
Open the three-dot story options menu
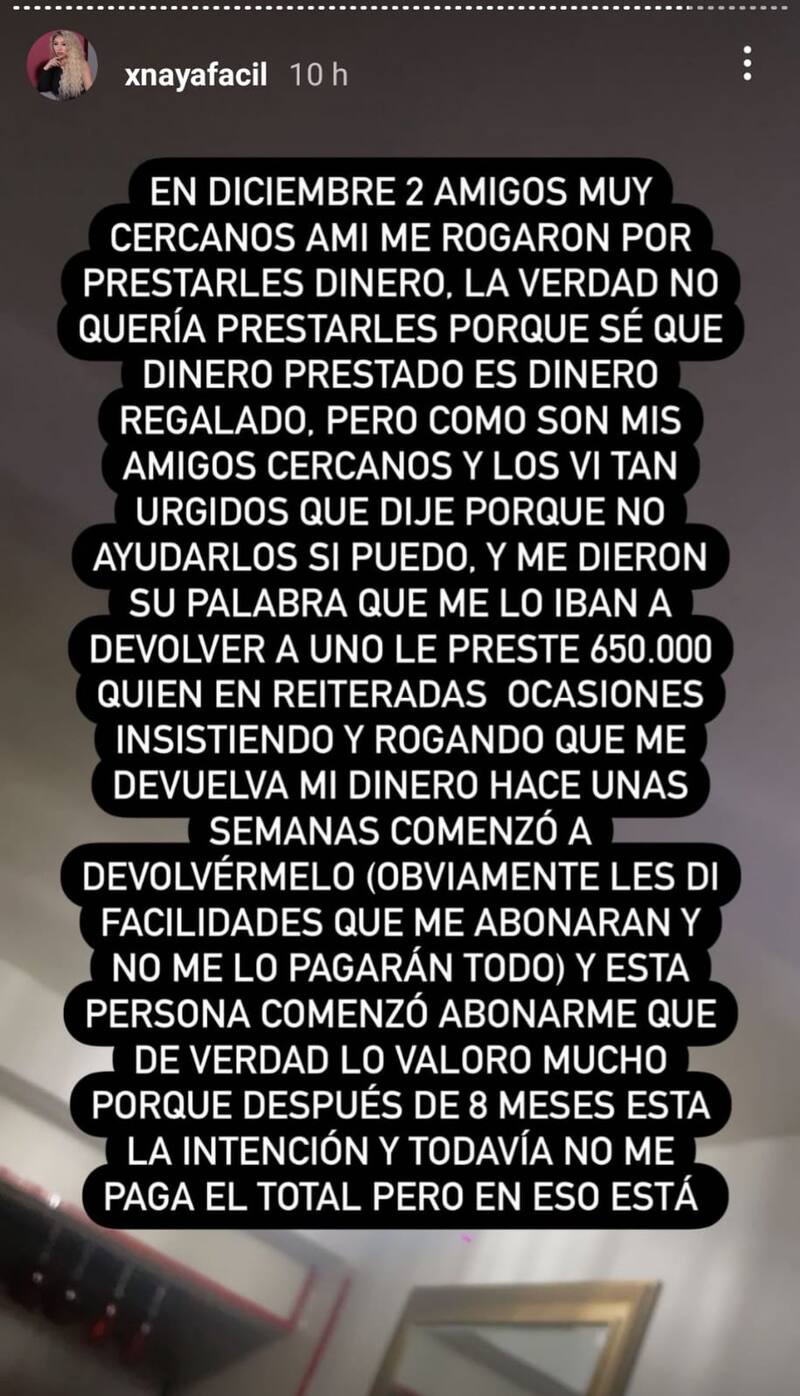(747, 64)
